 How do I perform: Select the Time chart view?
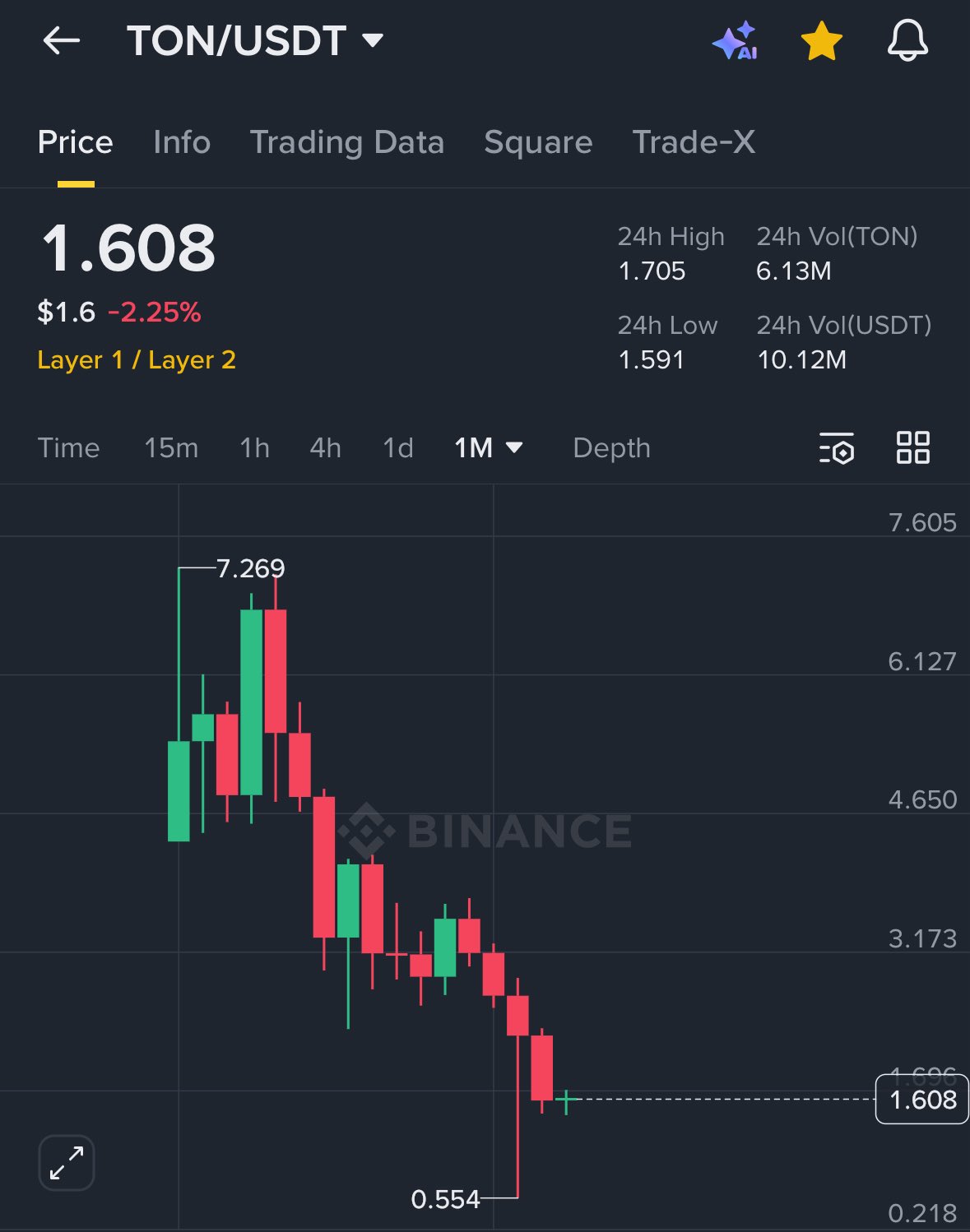[x=68, y=448]
